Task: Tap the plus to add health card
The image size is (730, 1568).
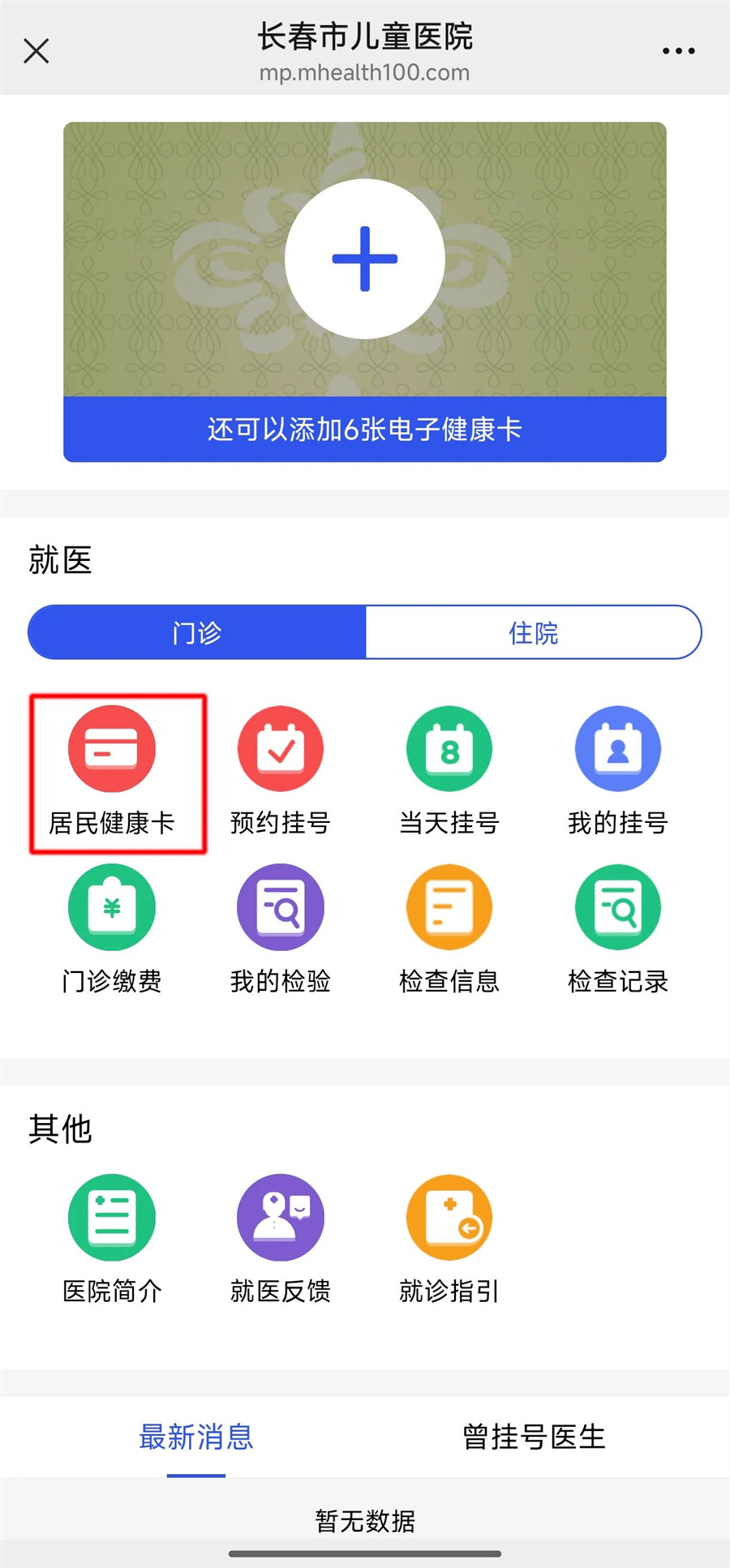Action: 365,259
